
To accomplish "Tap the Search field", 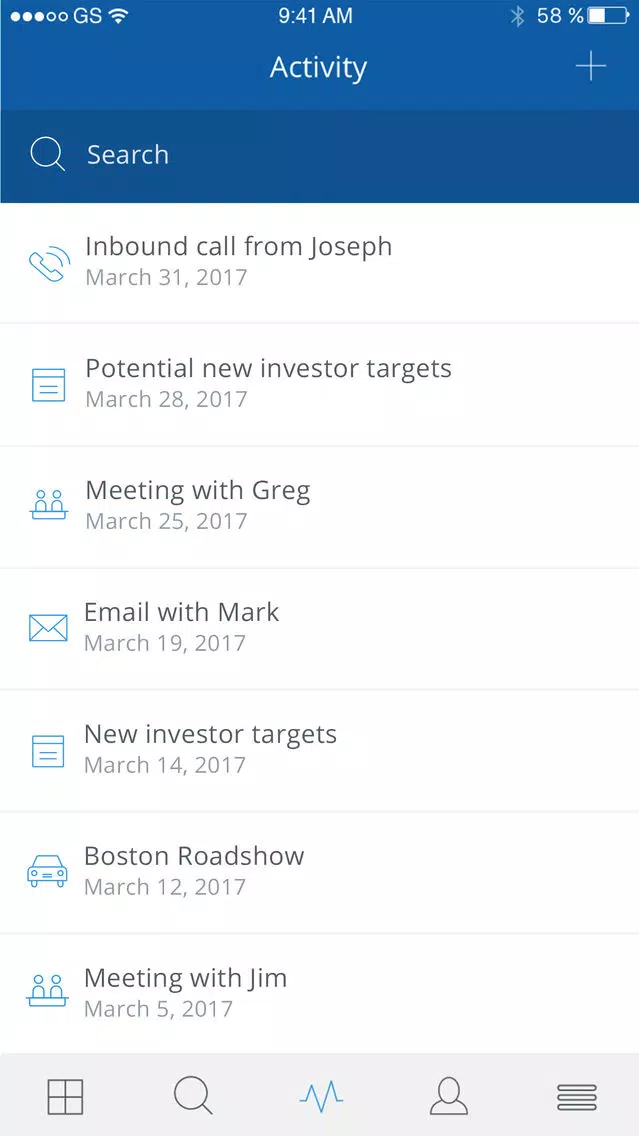I will point(320,155).
